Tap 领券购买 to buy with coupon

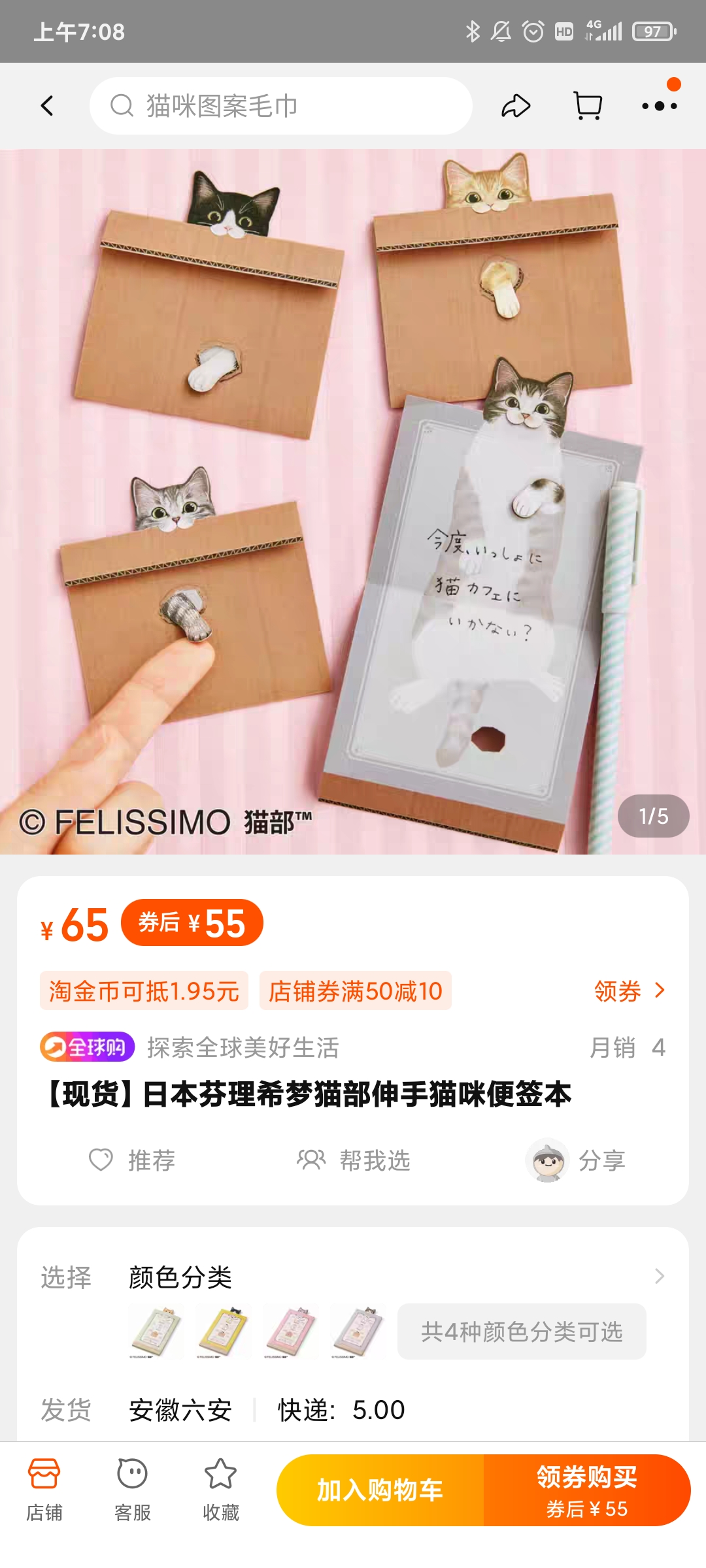point(586,1490)
